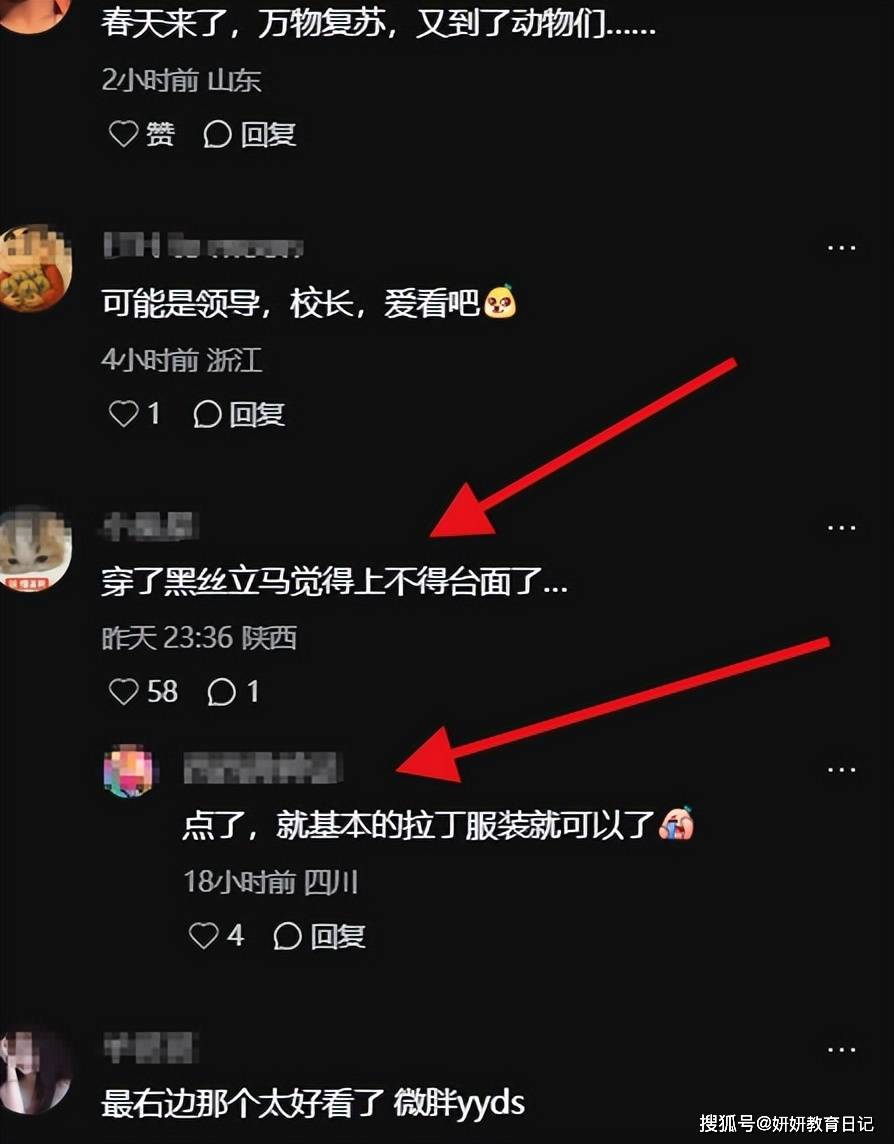Screen dimensions: 894x1144
Task: Open the Sichuan replier's avatar profile
Action: tap(129, 770)
